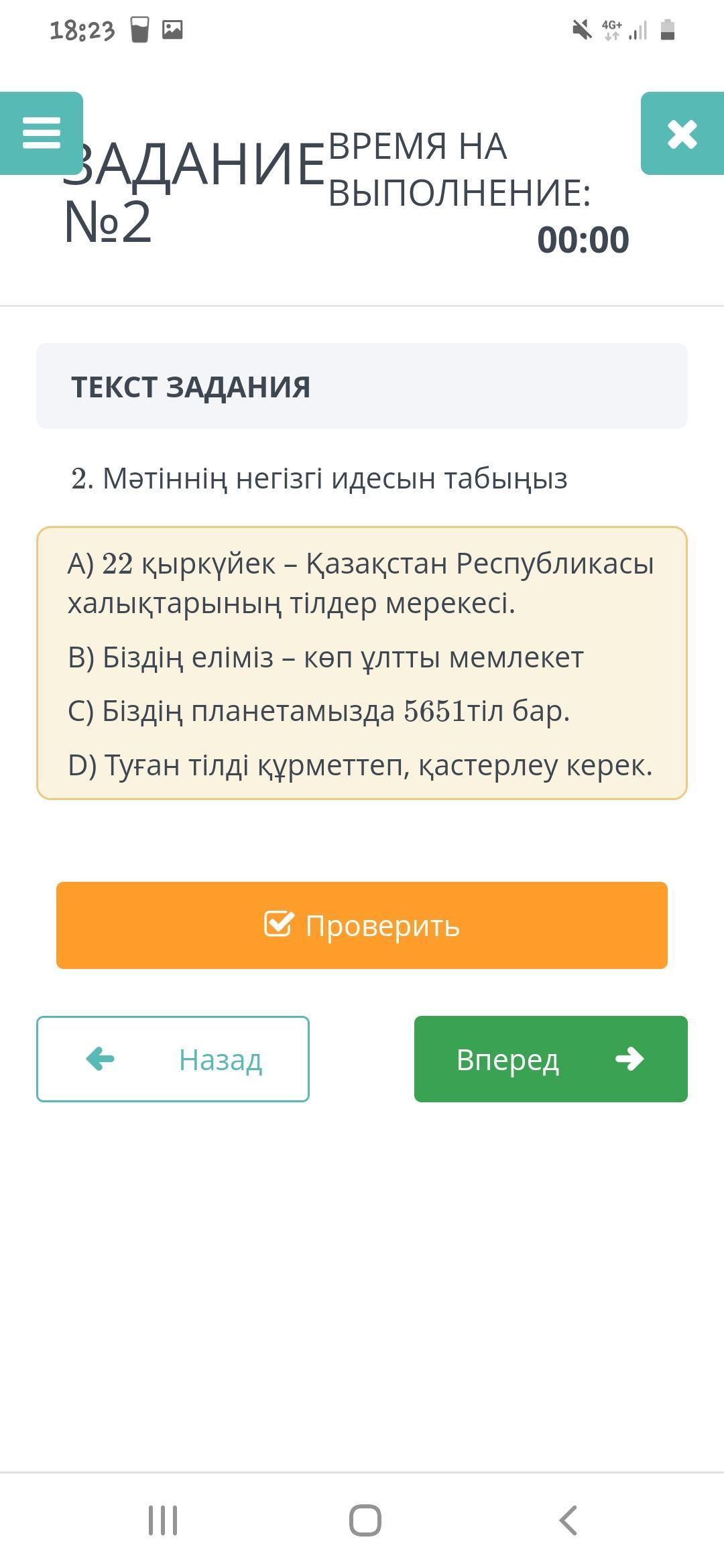Image resolution: width=724 pixels, height=1568 pixels.
Task: Select answer D about туған тілді құрметтеу
Action: click(x=360, y=765)
